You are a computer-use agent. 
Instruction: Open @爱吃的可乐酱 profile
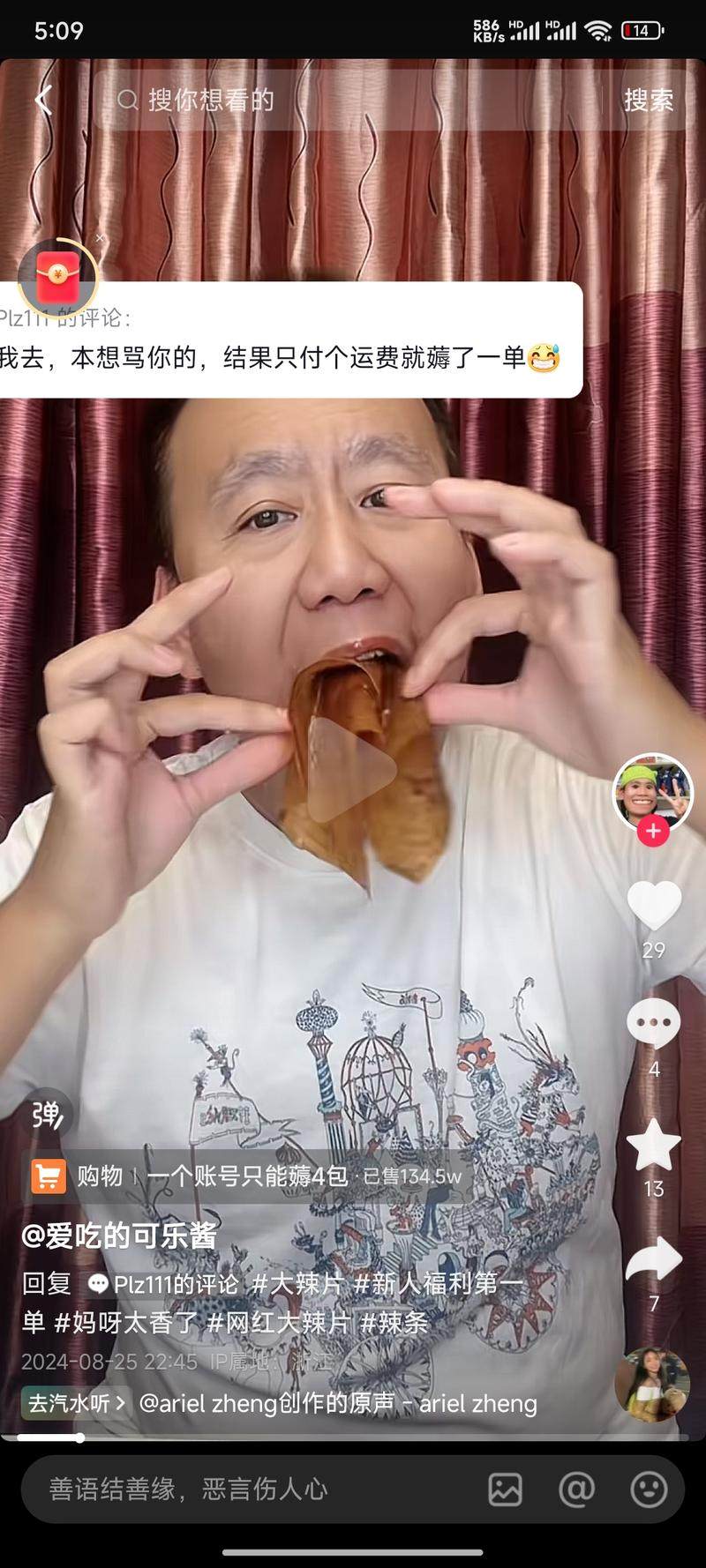(x=119, y=1236)
